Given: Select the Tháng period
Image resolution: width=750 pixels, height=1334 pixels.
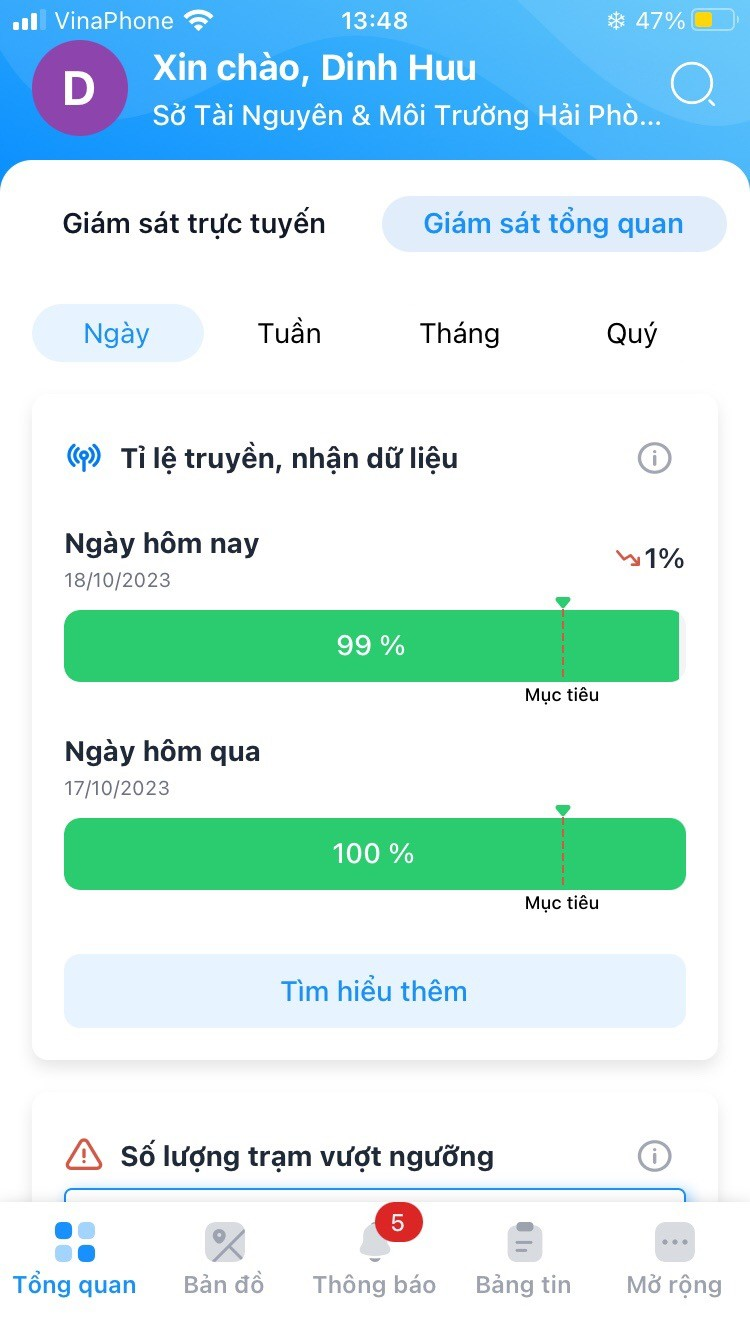Looking at the screenshot, I should pos(460,333).
